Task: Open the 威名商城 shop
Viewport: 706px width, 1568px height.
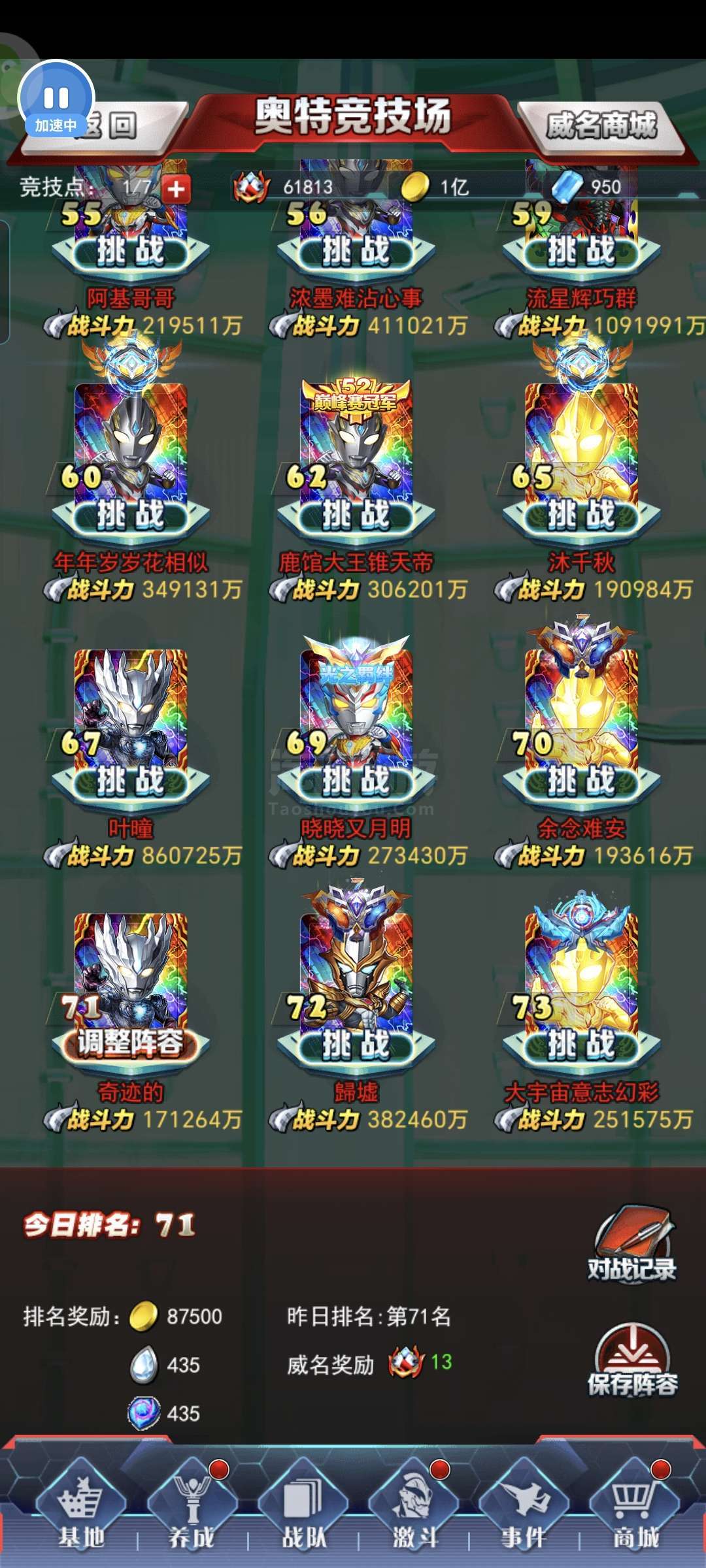Action: click(x=601, y=125)
